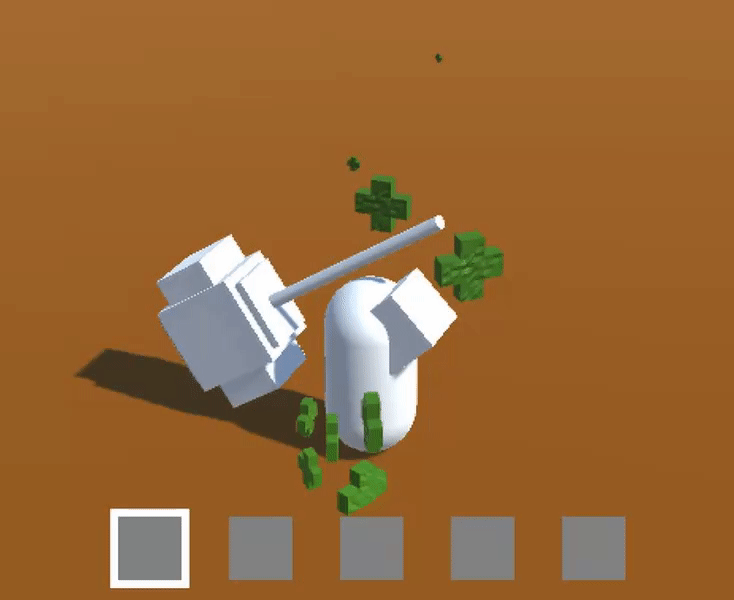734x600 pixels.
Task: Select the highlighted first hotbar slot
Action: click(150, 548)
